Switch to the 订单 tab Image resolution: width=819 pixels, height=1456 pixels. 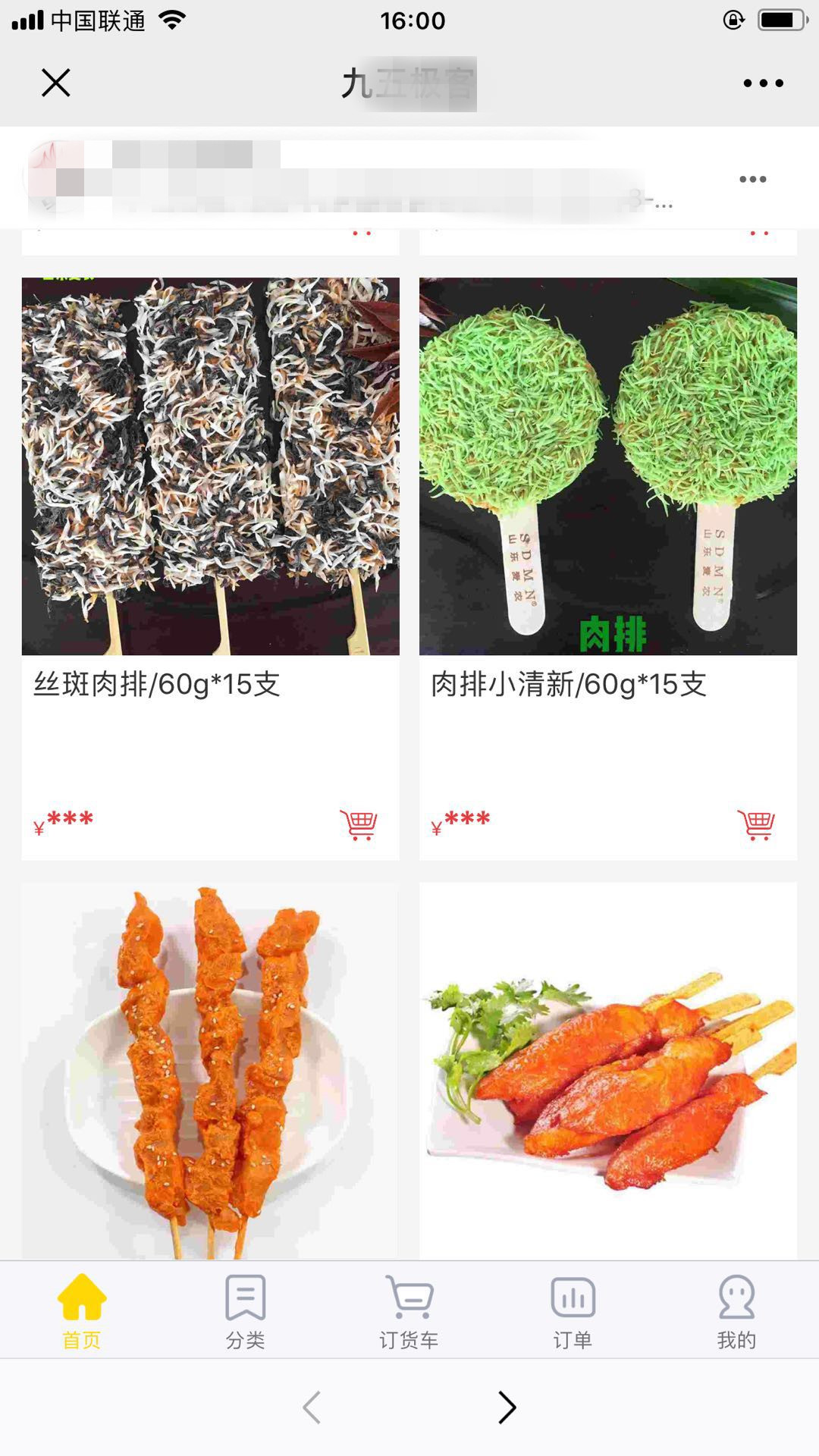point(573,1311)
